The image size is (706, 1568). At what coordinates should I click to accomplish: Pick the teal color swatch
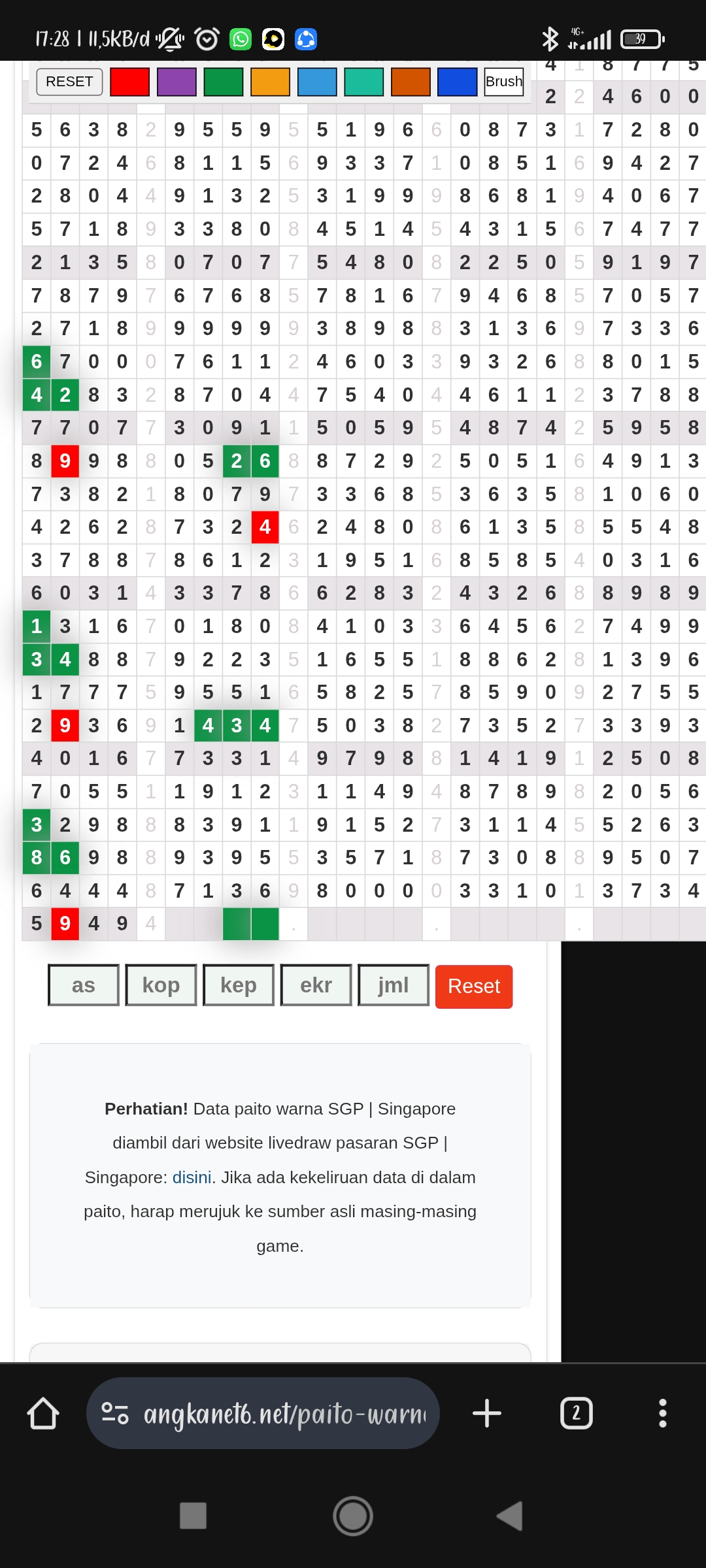363,82
